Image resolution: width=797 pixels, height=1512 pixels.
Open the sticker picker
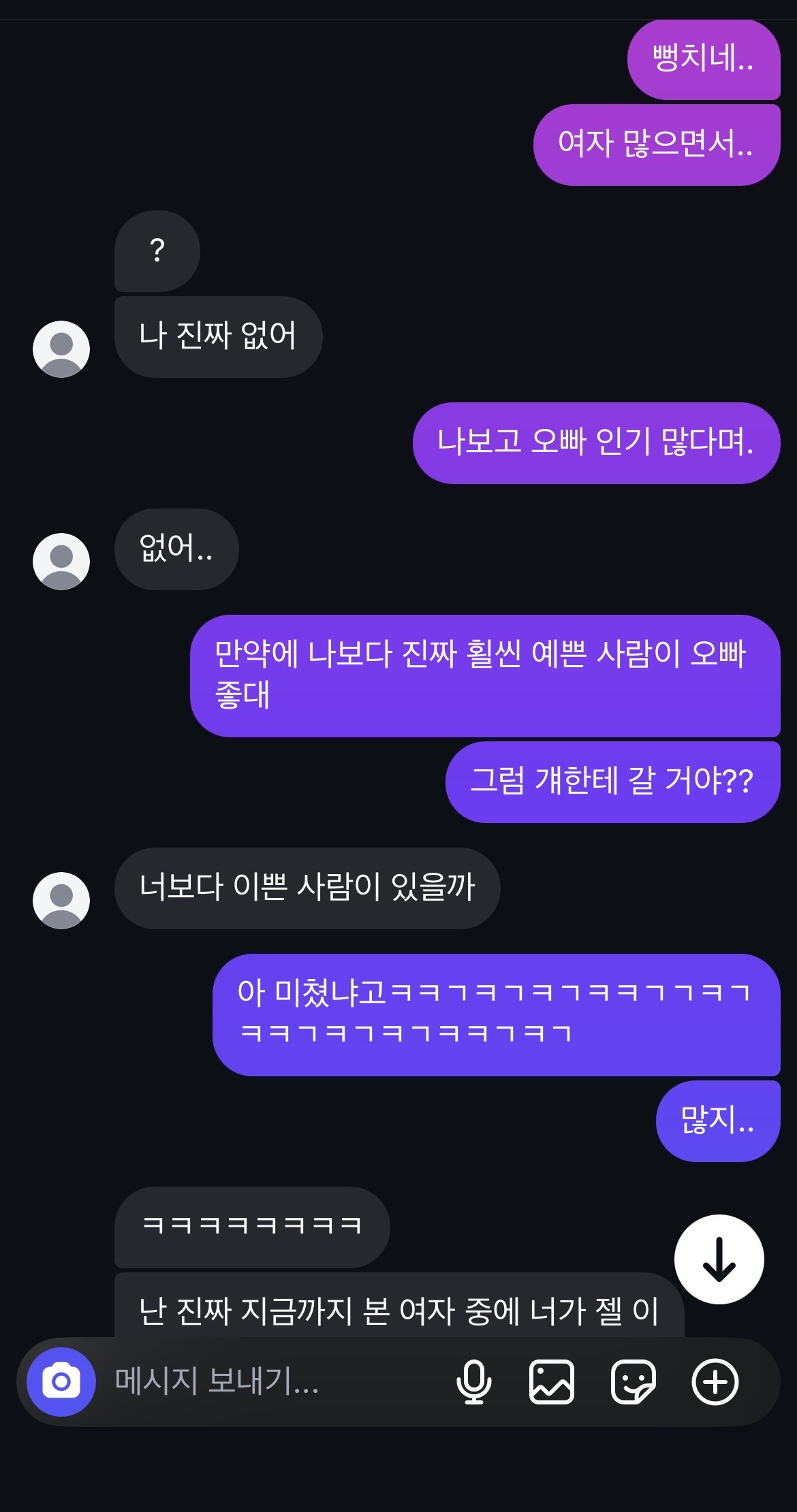coord(633,1381)
